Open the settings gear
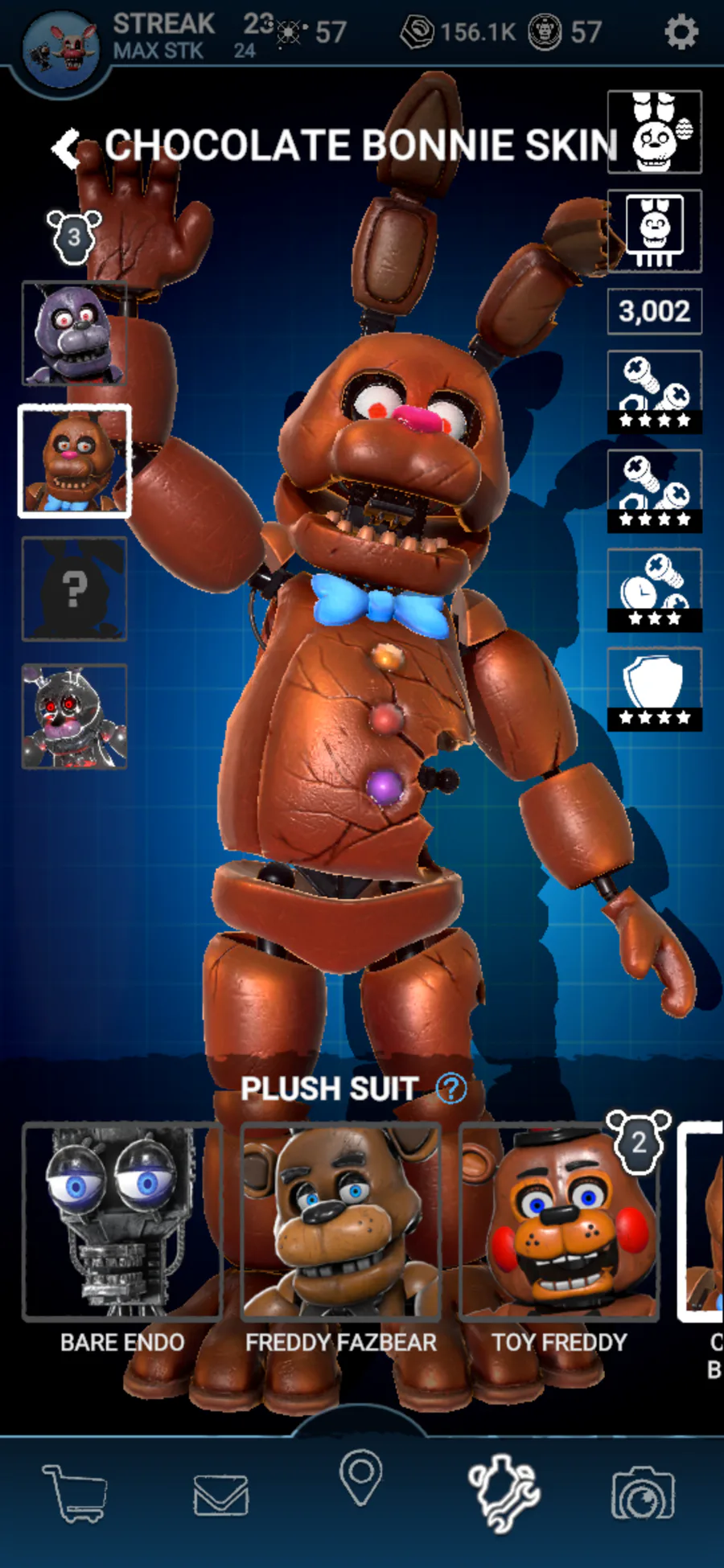Viewport: 724px width, 1568px height. (x=681, y=32)
